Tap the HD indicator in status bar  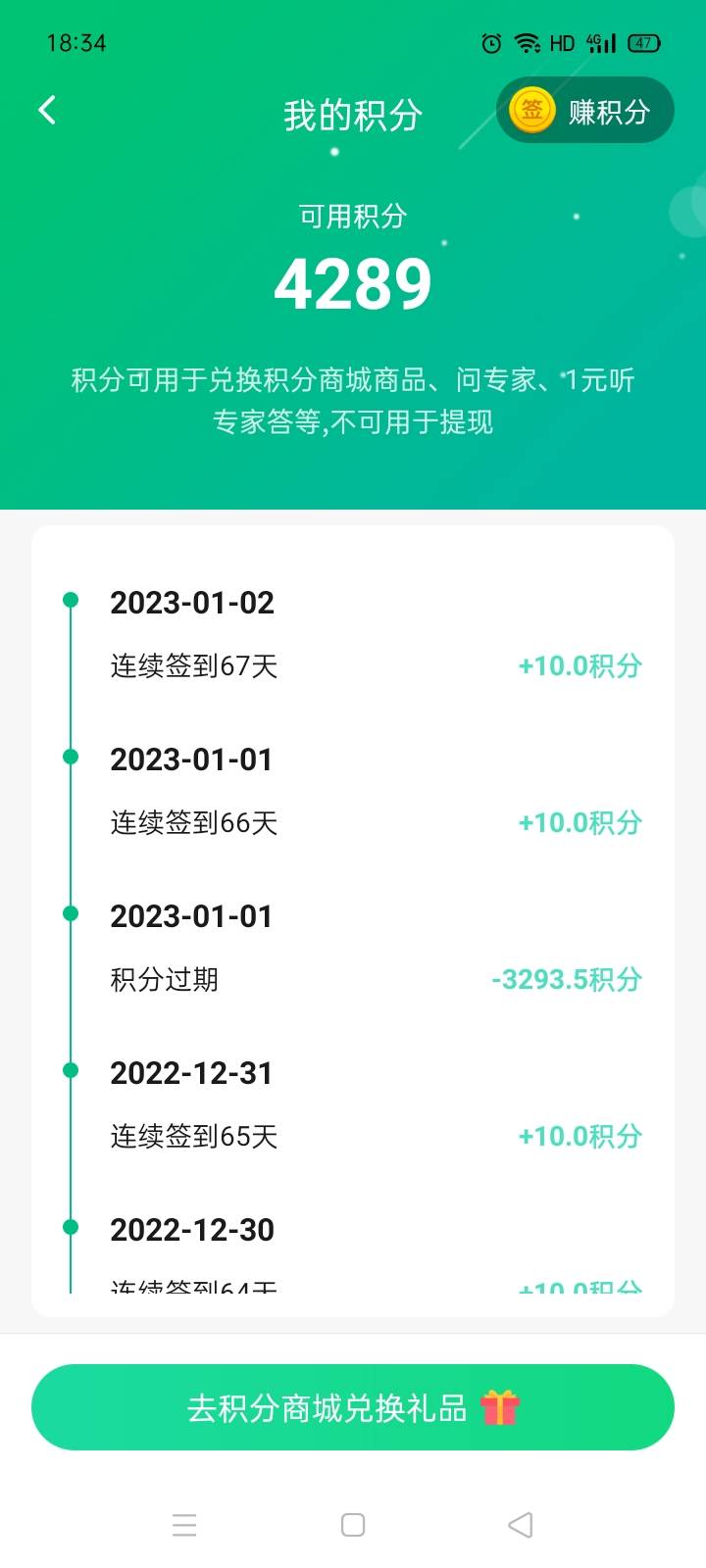click(562, 42)
